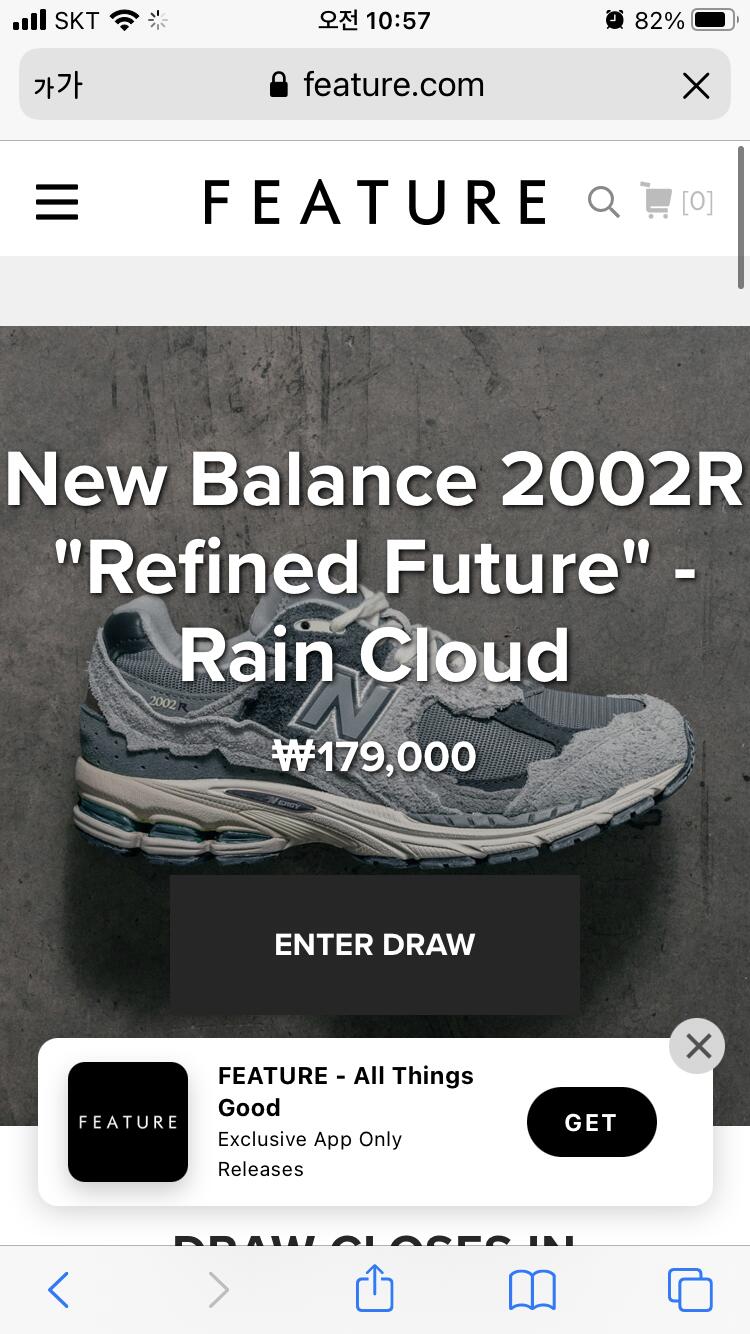
Task: Open Safari bookmarks
Action: [532, 1290]
